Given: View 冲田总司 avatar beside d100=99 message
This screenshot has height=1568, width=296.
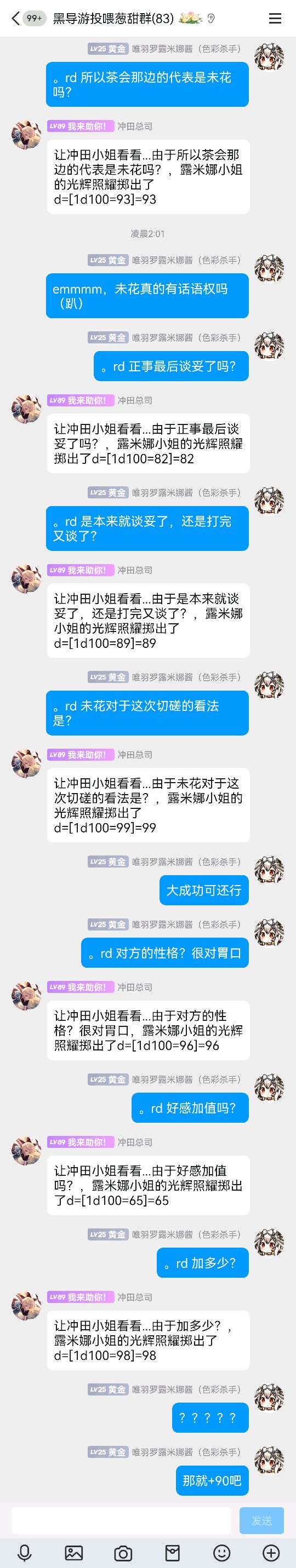Looking at the screenshot, I should tap(26, 763).
